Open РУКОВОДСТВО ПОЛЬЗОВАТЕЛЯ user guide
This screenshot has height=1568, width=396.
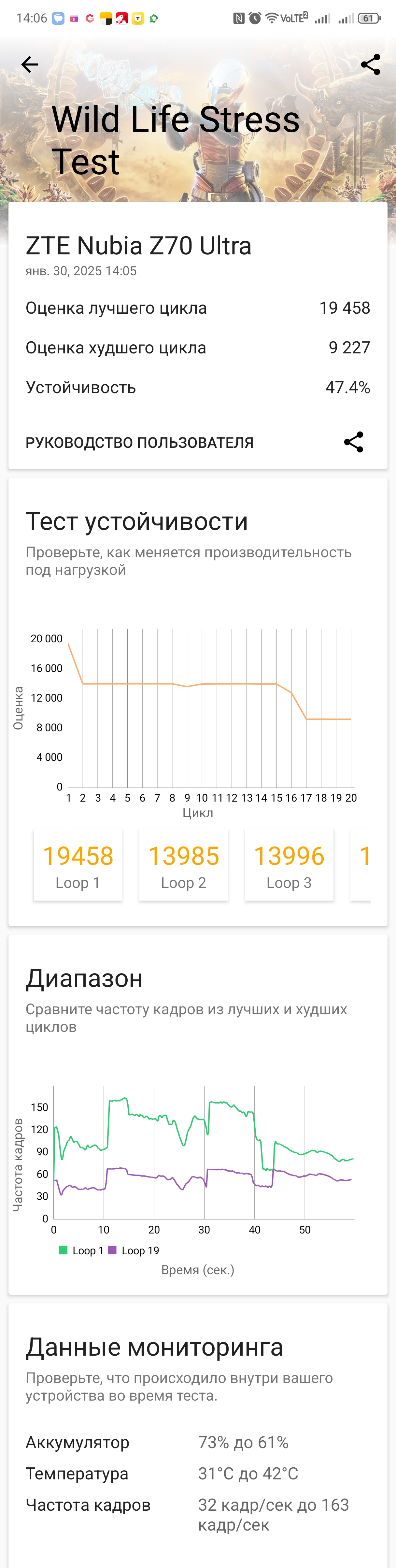tap(139, 443)
